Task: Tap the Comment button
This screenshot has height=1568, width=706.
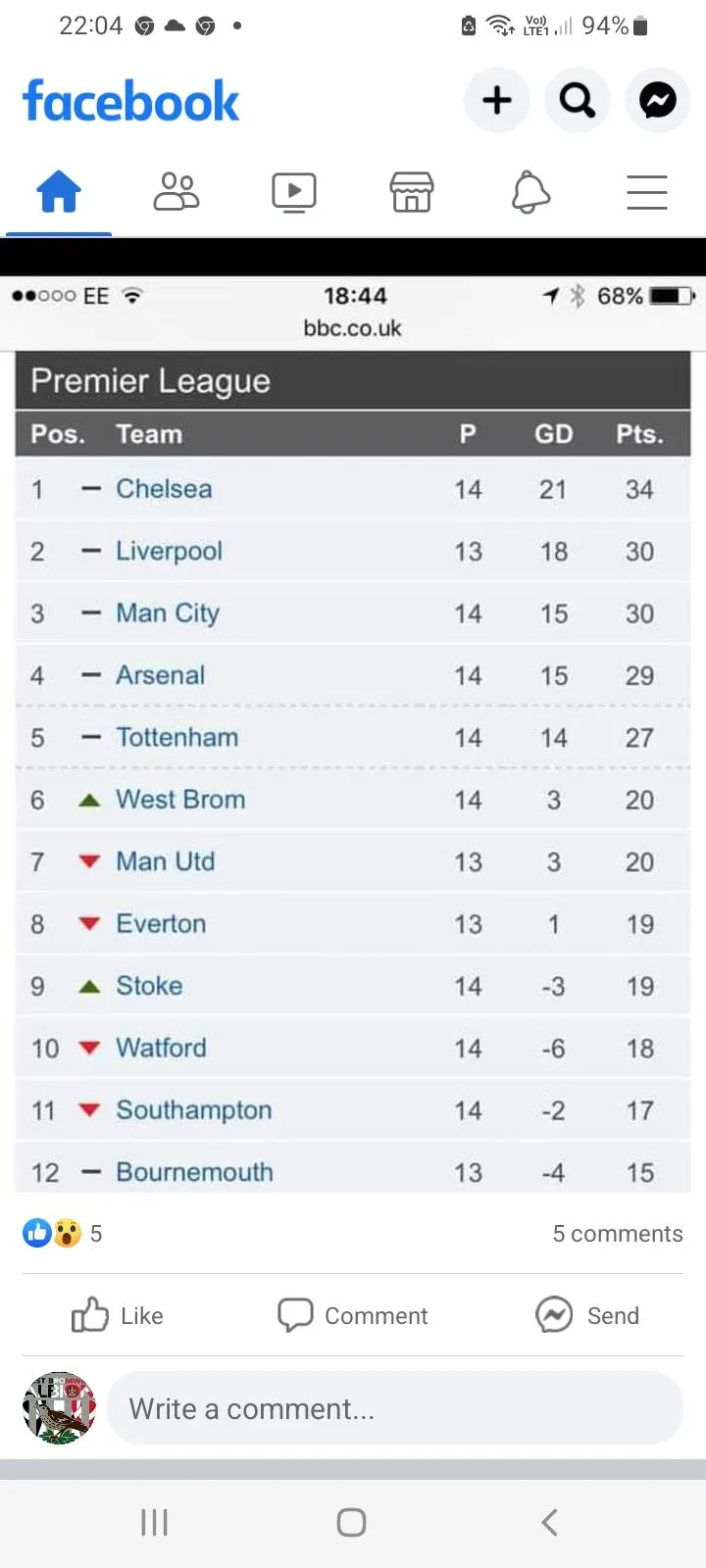Action: pos(353,1315)
